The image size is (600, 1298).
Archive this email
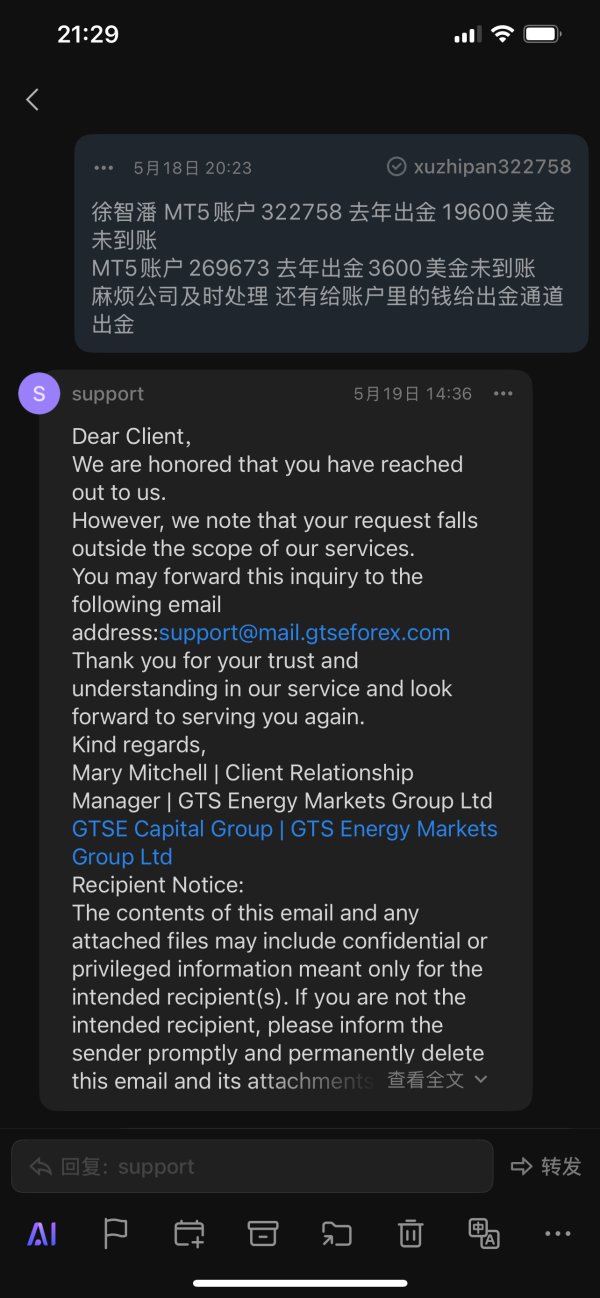click(x=263, y=1234)
